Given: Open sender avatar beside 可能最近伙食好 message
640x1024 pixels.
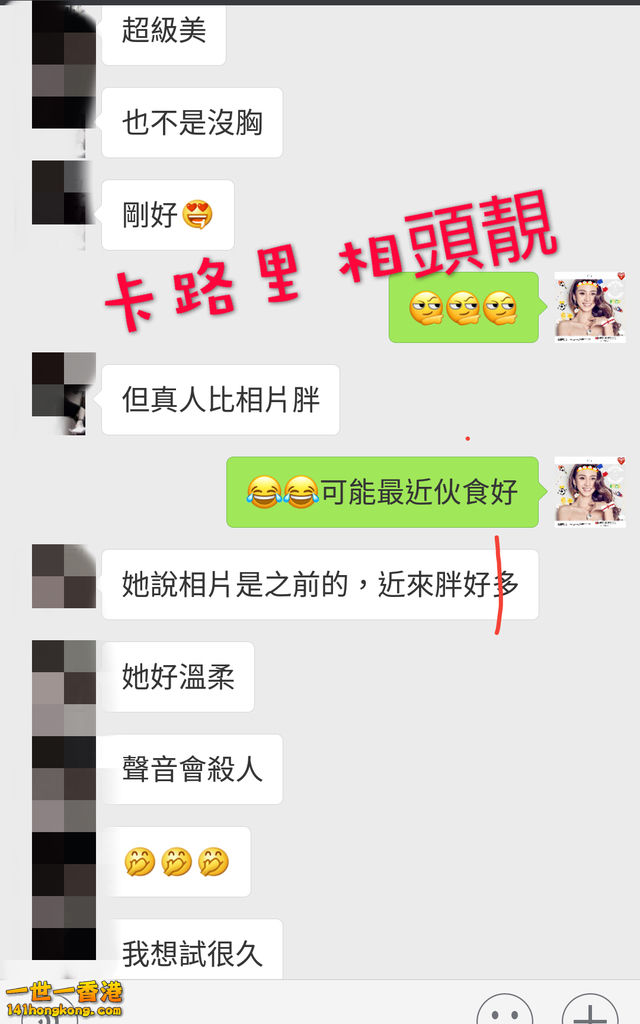Looking at the screenshot, I should tap(590, 492).
